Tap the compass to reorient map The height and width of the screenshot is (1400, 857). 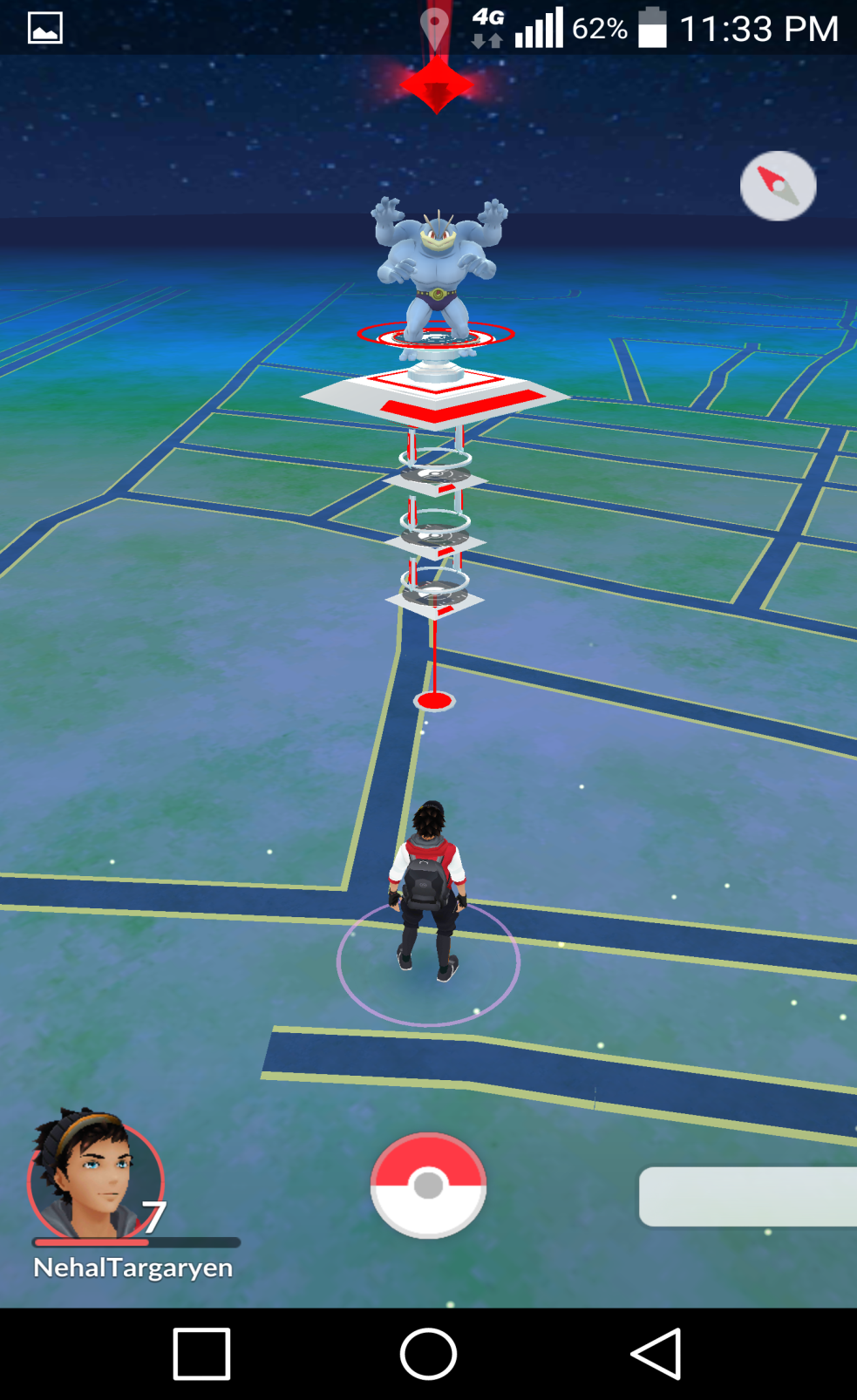[778, 186]
